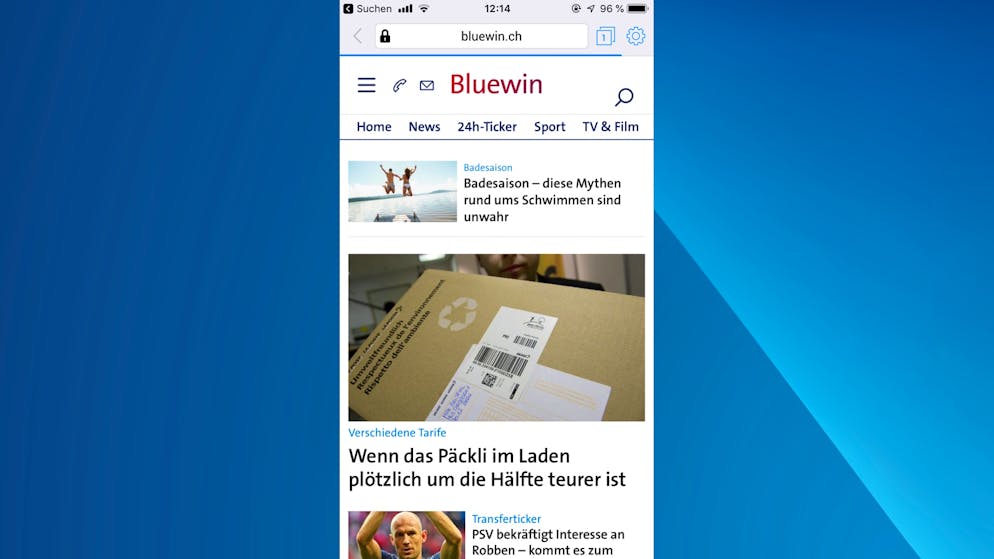Open the email envelope icon

(427, 85)
